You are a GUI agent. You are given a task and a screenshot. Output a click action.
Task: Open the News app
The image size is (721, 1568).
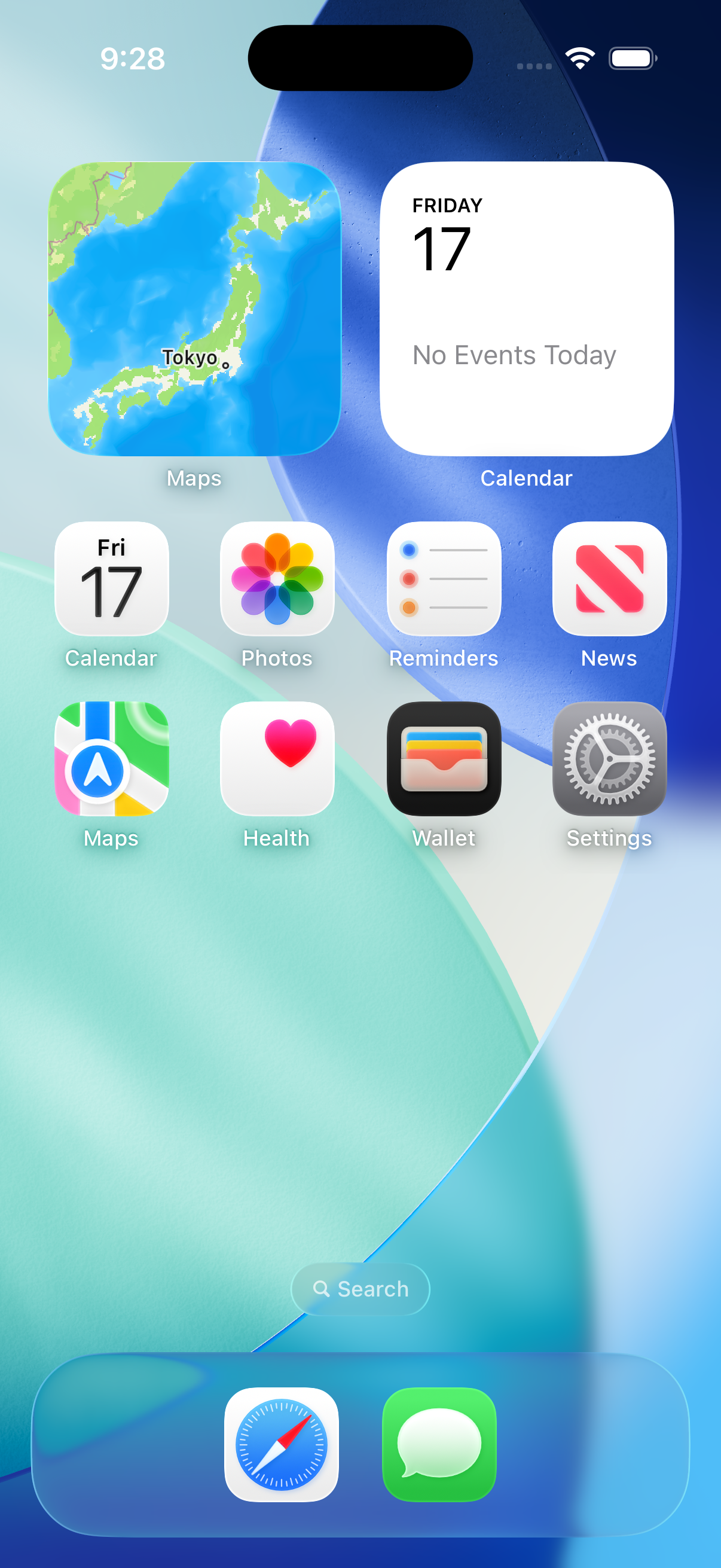(609, 579)
